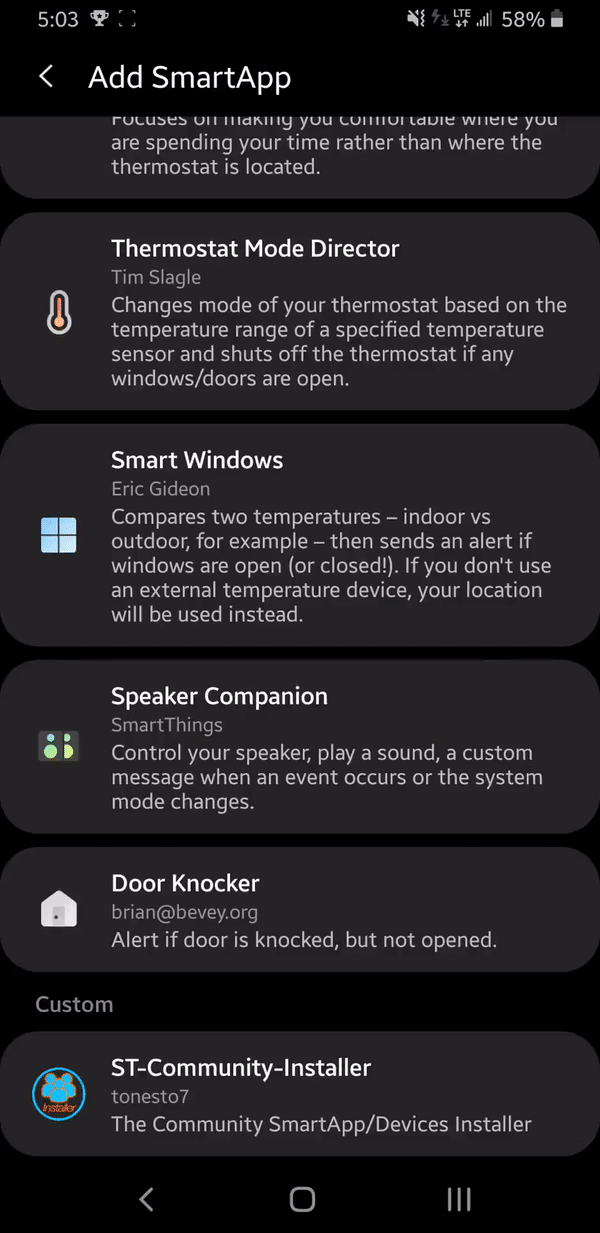Screen dimensions: 600x1233
Task: Select the Smart Windows SmartApp
Action: point(300,535)
